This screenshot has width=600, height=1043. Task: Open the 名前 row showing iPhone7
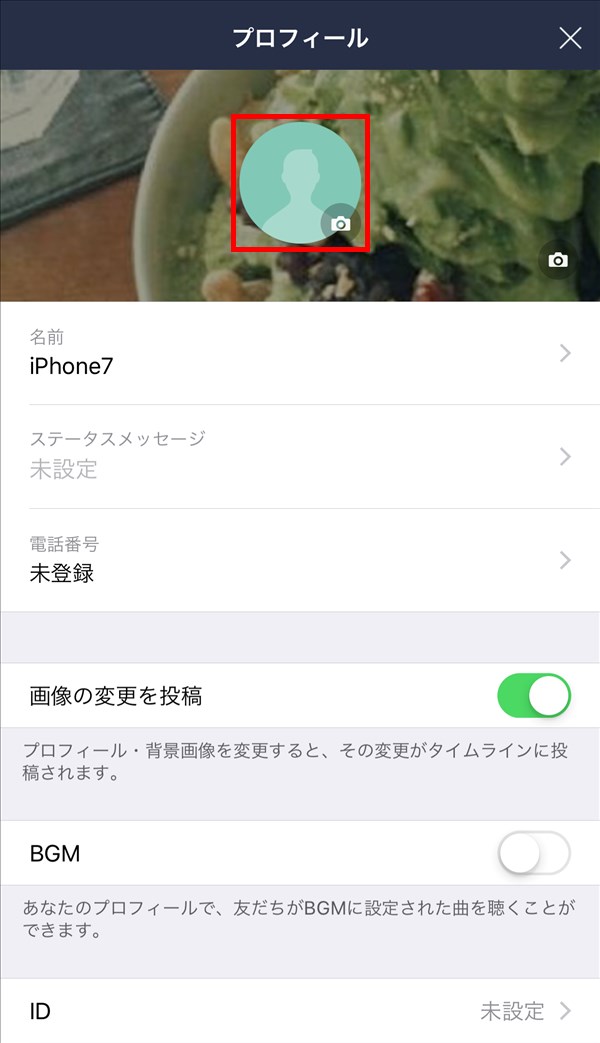pyautogui.click(x=300, y=353)
